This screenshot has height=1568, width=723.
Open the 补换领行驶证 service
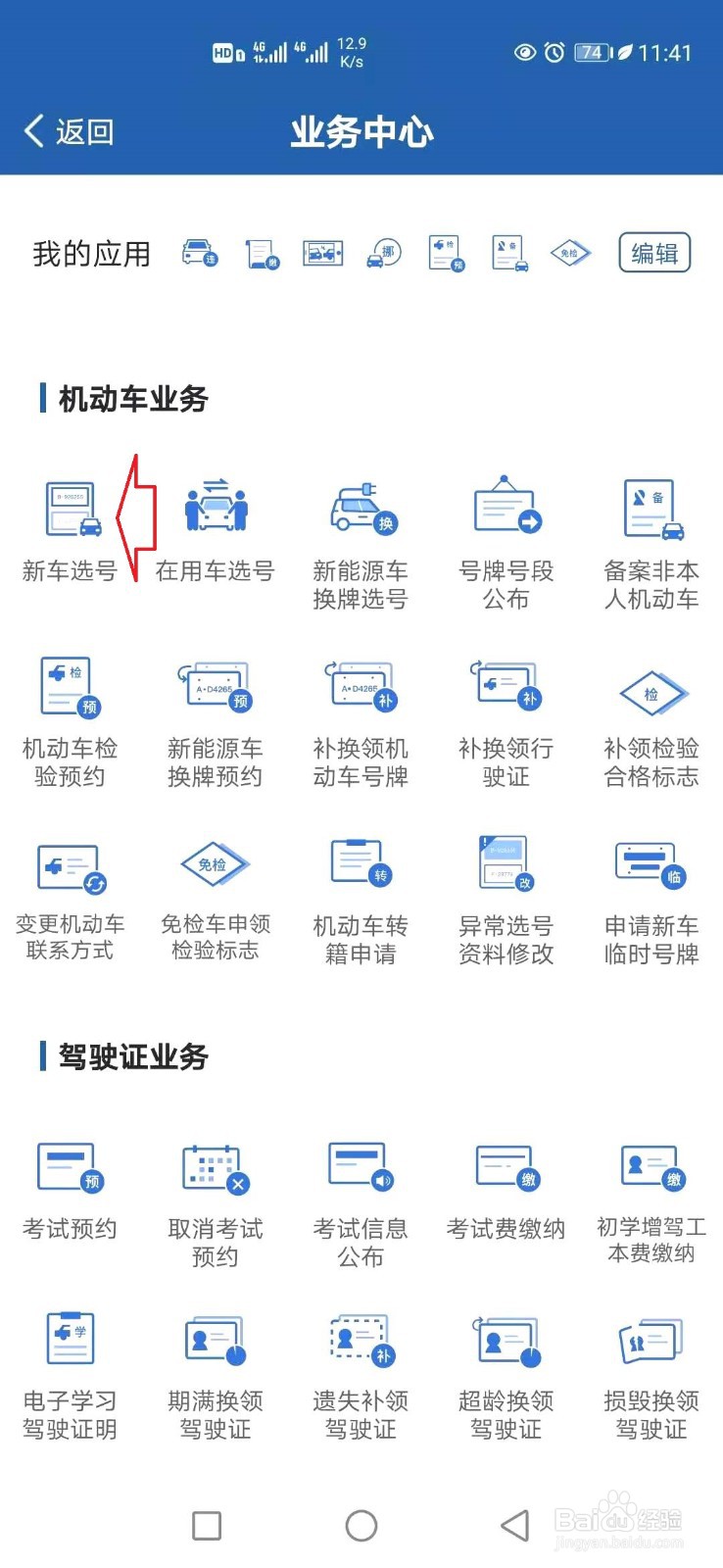(x=506, y=696)
